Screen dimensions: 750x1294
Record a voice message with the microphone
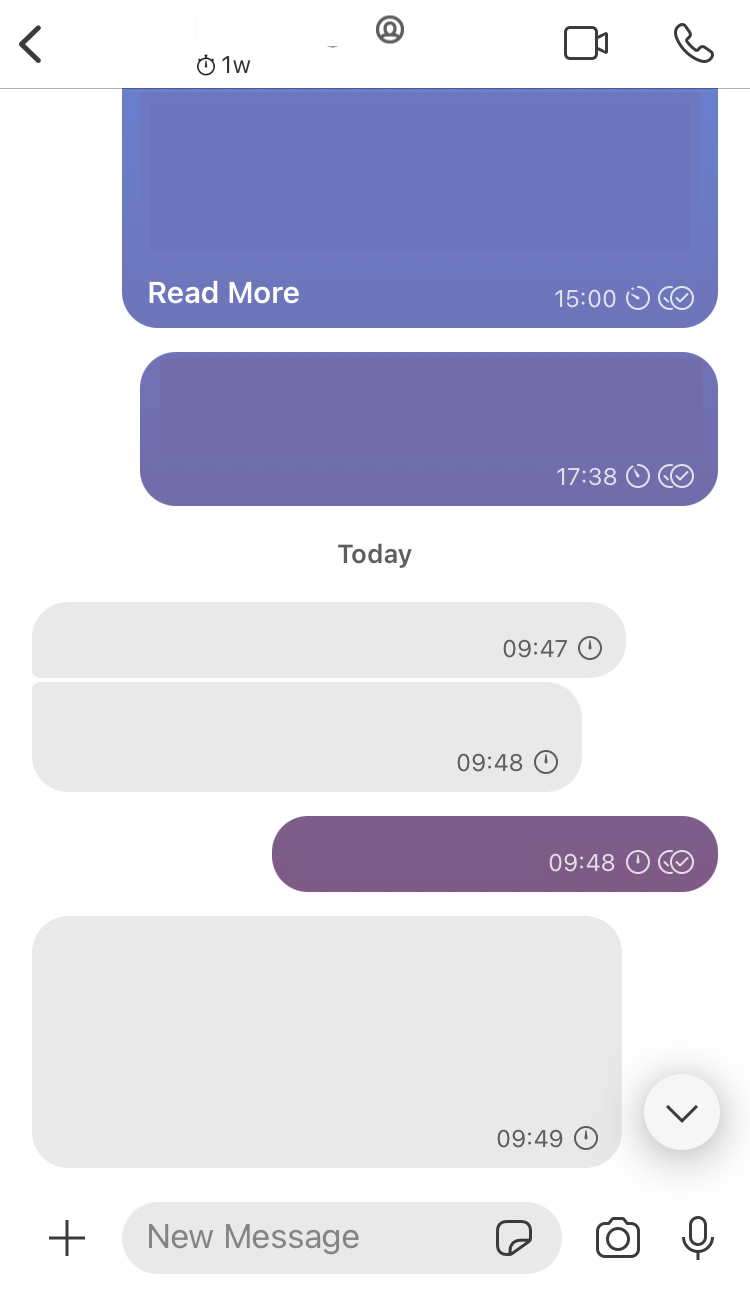tap(697, 1237)
